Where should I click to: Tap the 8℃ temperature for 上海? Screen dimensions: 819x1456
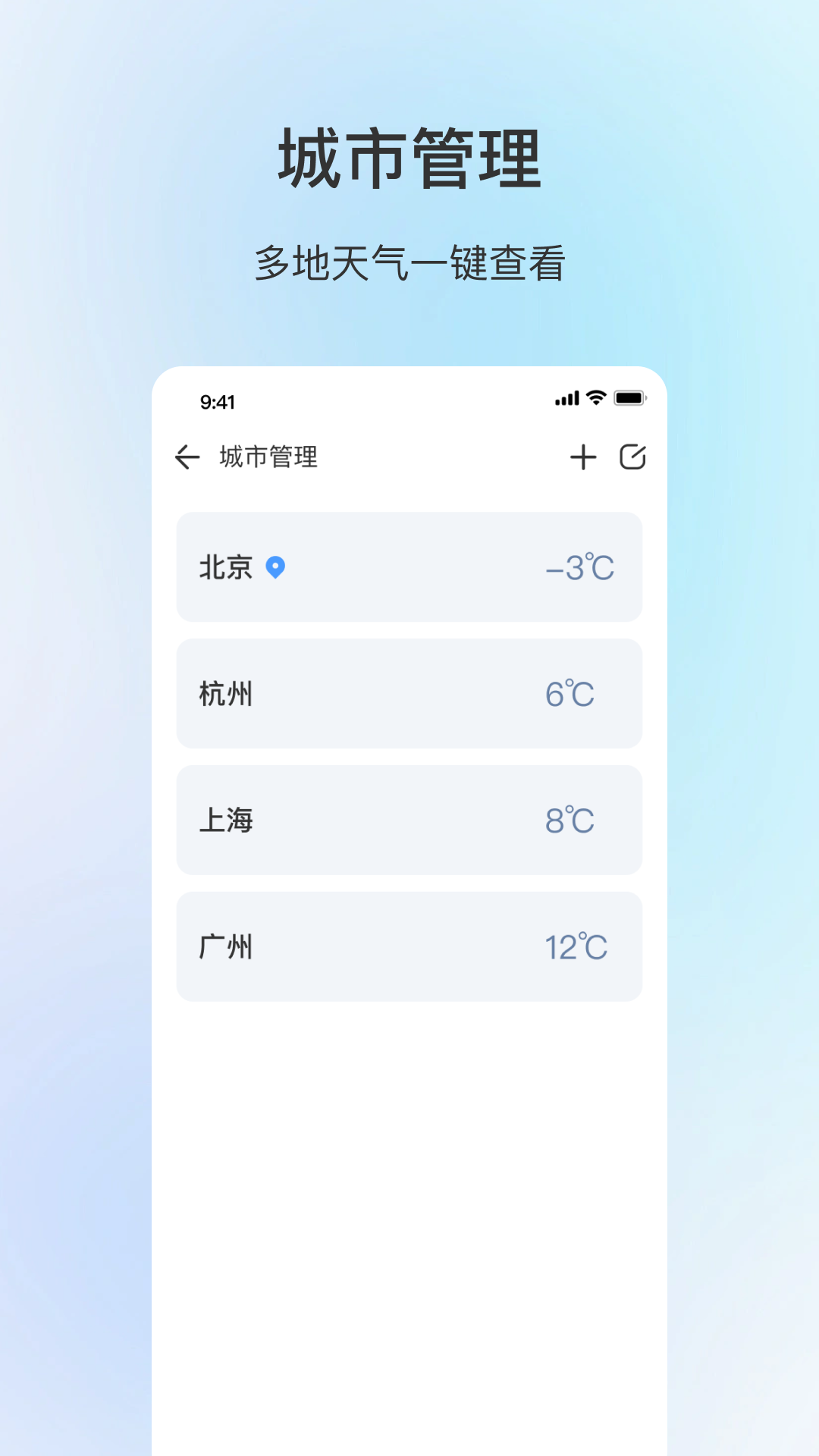(x=570, y=820)
